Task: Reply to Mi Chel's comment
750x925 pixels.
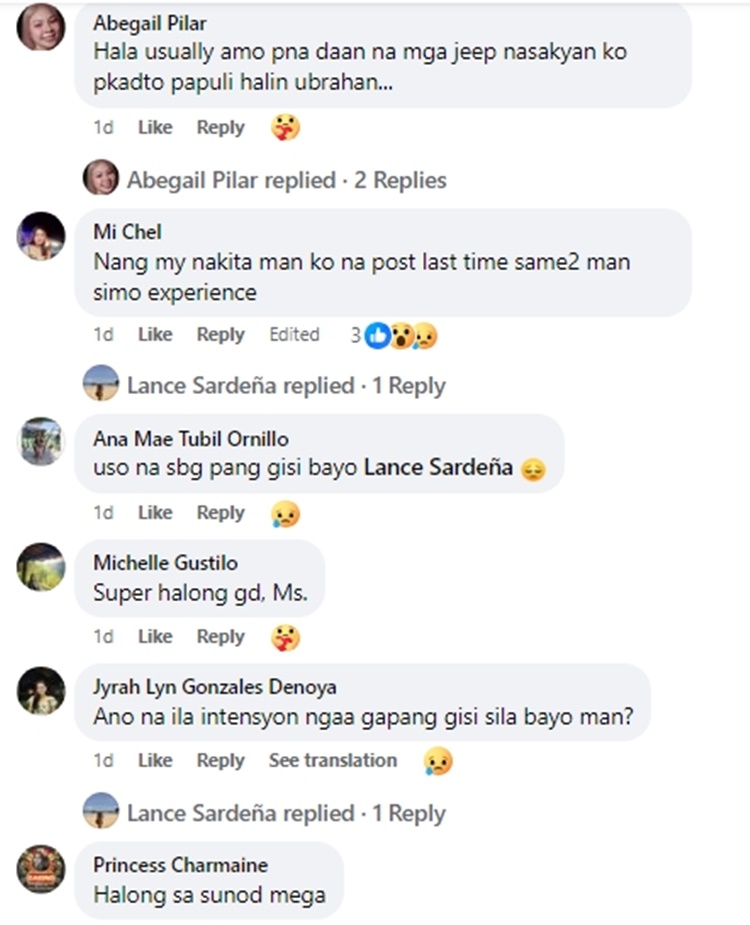Action: tap(220, 335)
